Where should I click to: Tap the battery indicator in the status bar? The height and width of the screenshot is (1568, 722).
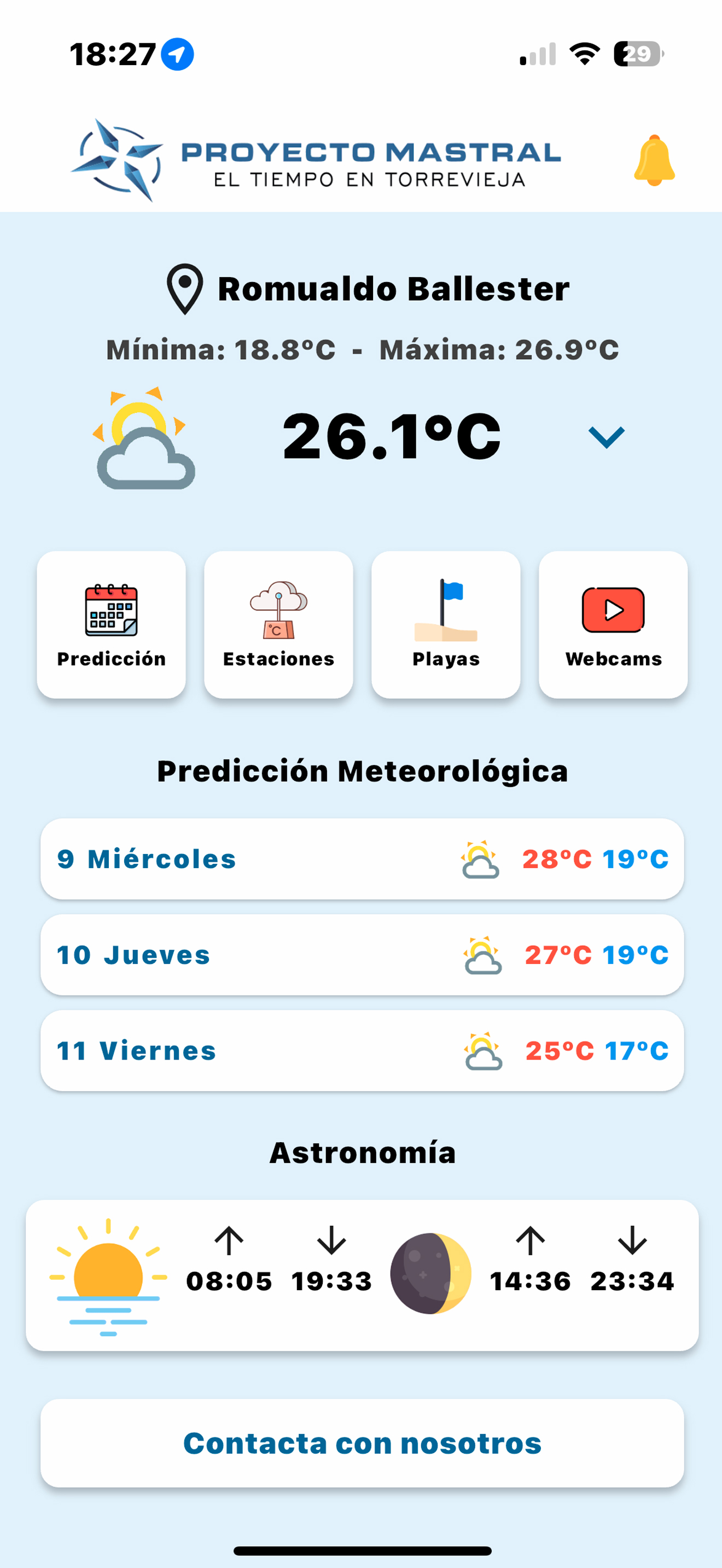coord(636,55)
